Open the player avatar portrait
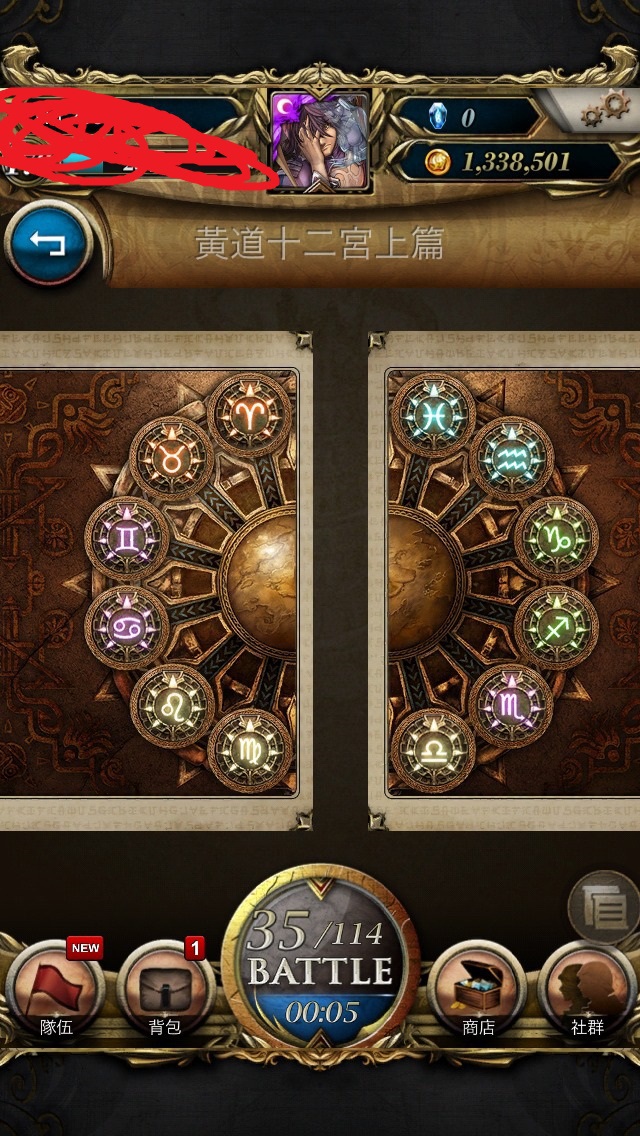The width and height of the screenshot is (640, 1136). coord(319,141)
